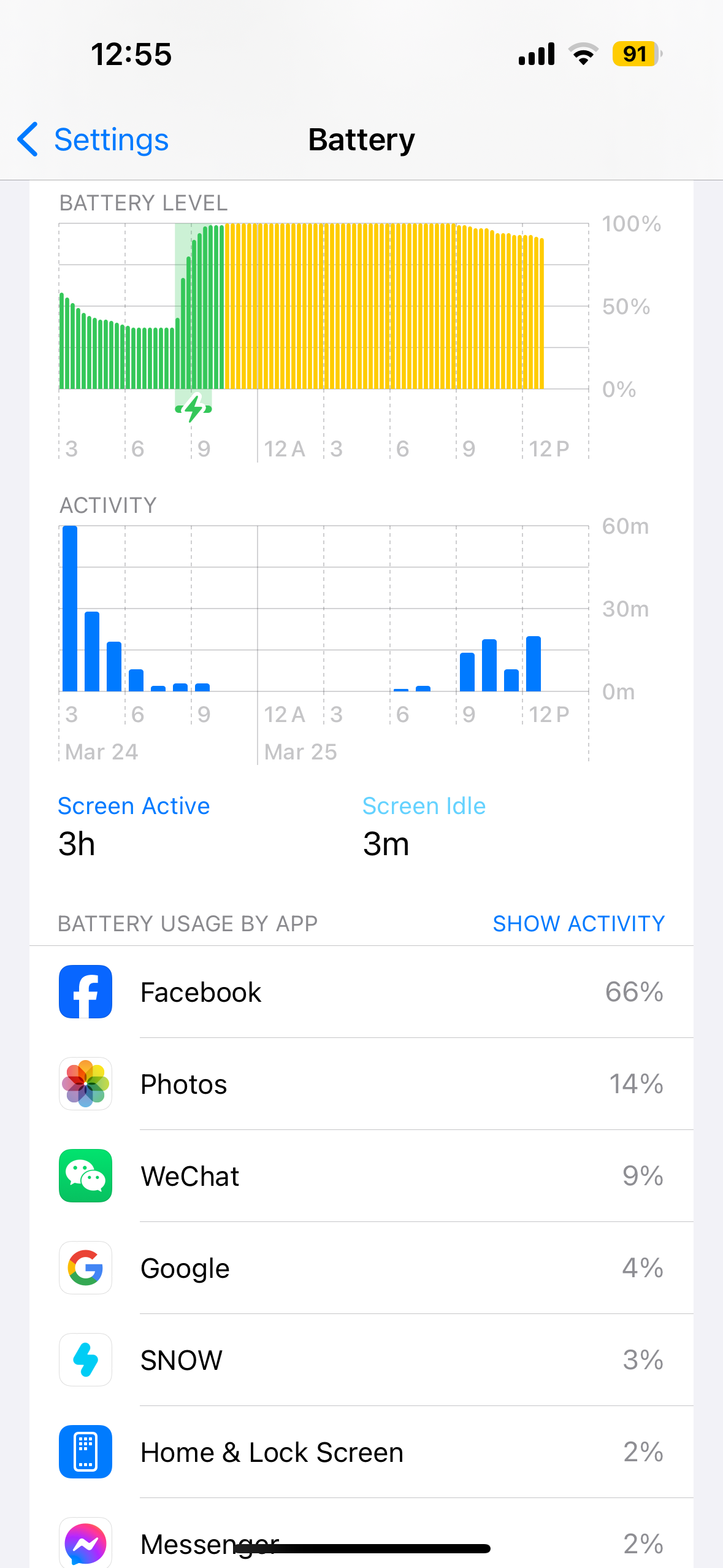Go back to Settings
The image size is (723, 1568).
93,140
